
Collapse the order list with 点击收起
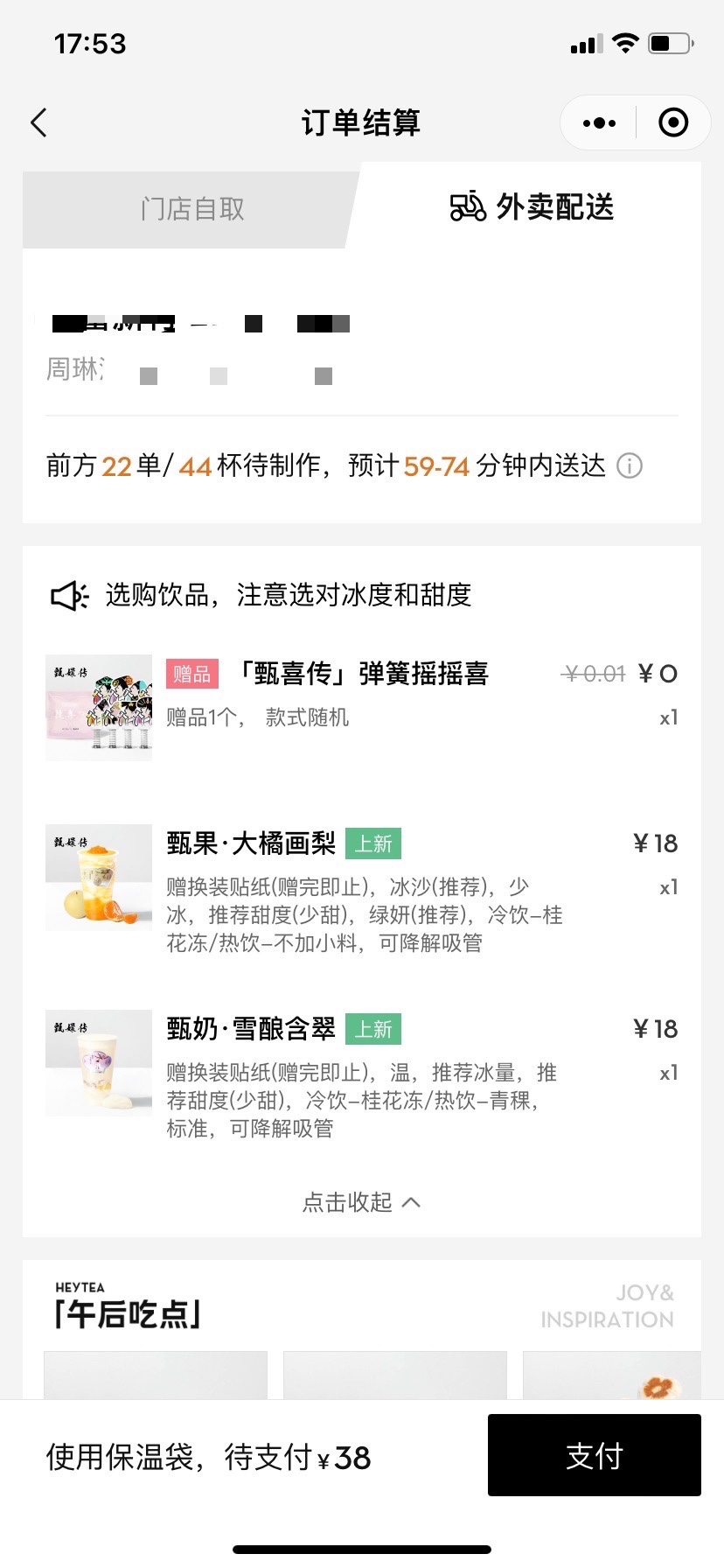361,1202
